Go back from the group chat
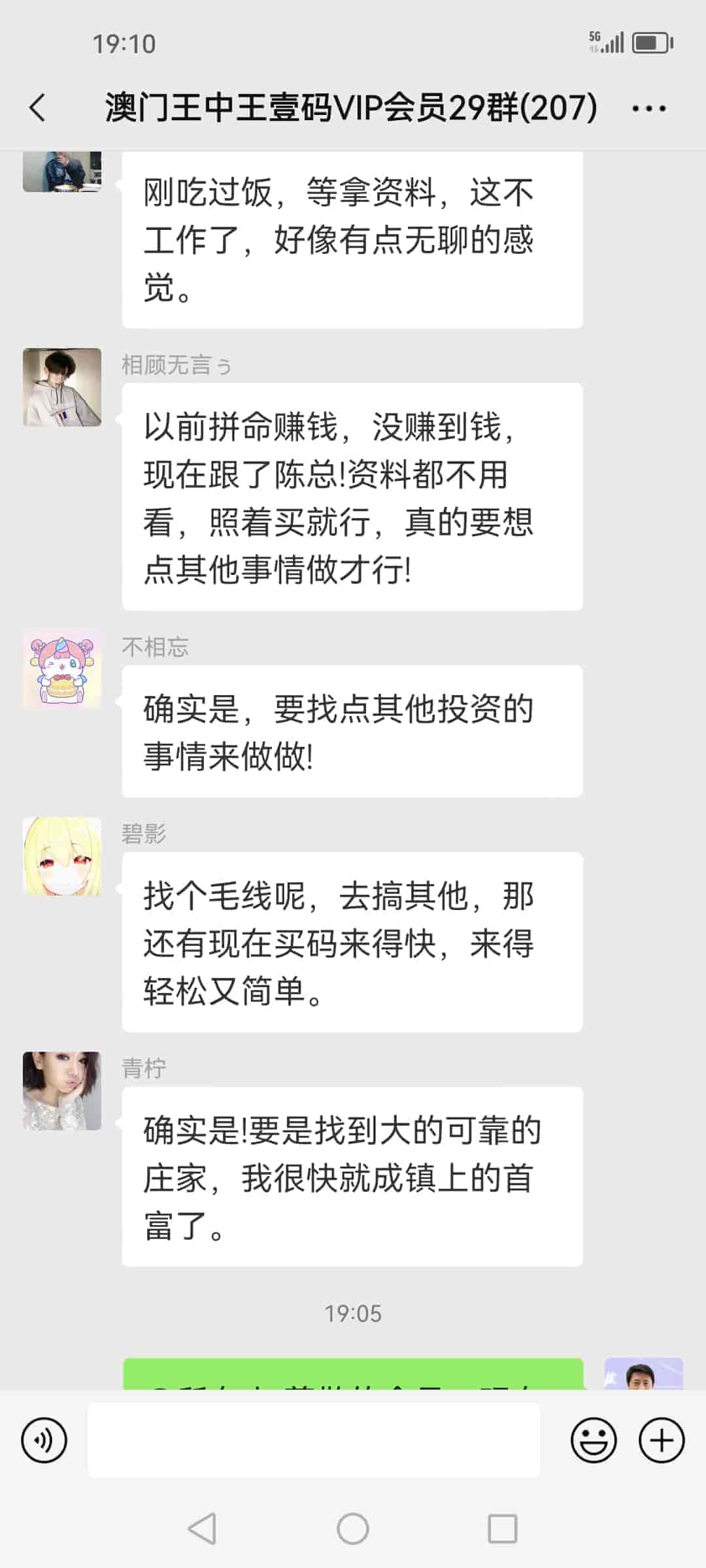The height and width of the screenshot is (1568, 706). [x=38, y=108]
